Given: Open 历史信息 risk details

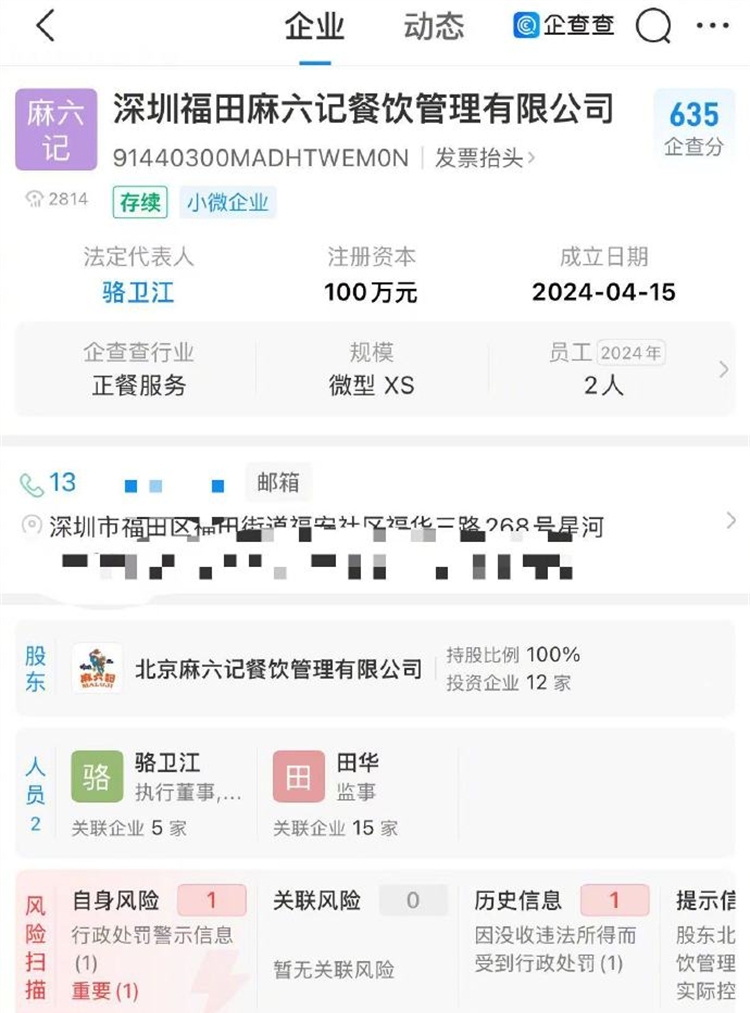Looking at the screenshot, I should (560, 935).
